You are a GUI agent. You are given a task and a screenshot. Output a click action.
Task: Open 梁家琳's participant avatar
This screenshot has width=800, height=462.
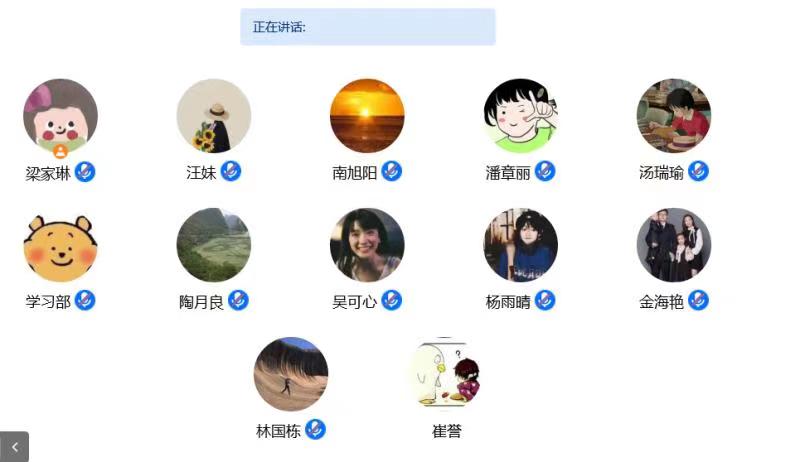coord(60,116)
